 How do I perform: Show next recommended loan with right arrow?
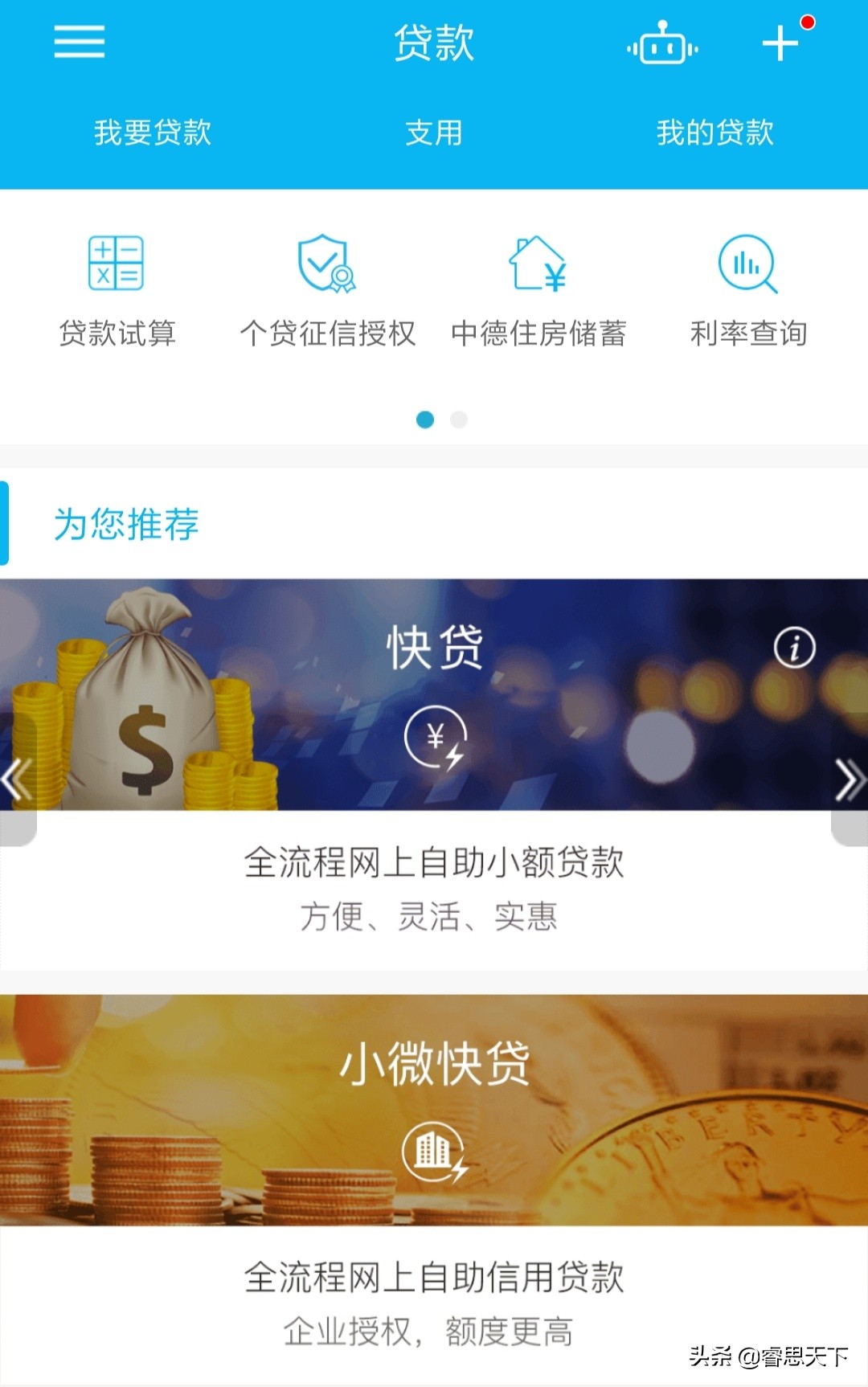click(850, 779)
